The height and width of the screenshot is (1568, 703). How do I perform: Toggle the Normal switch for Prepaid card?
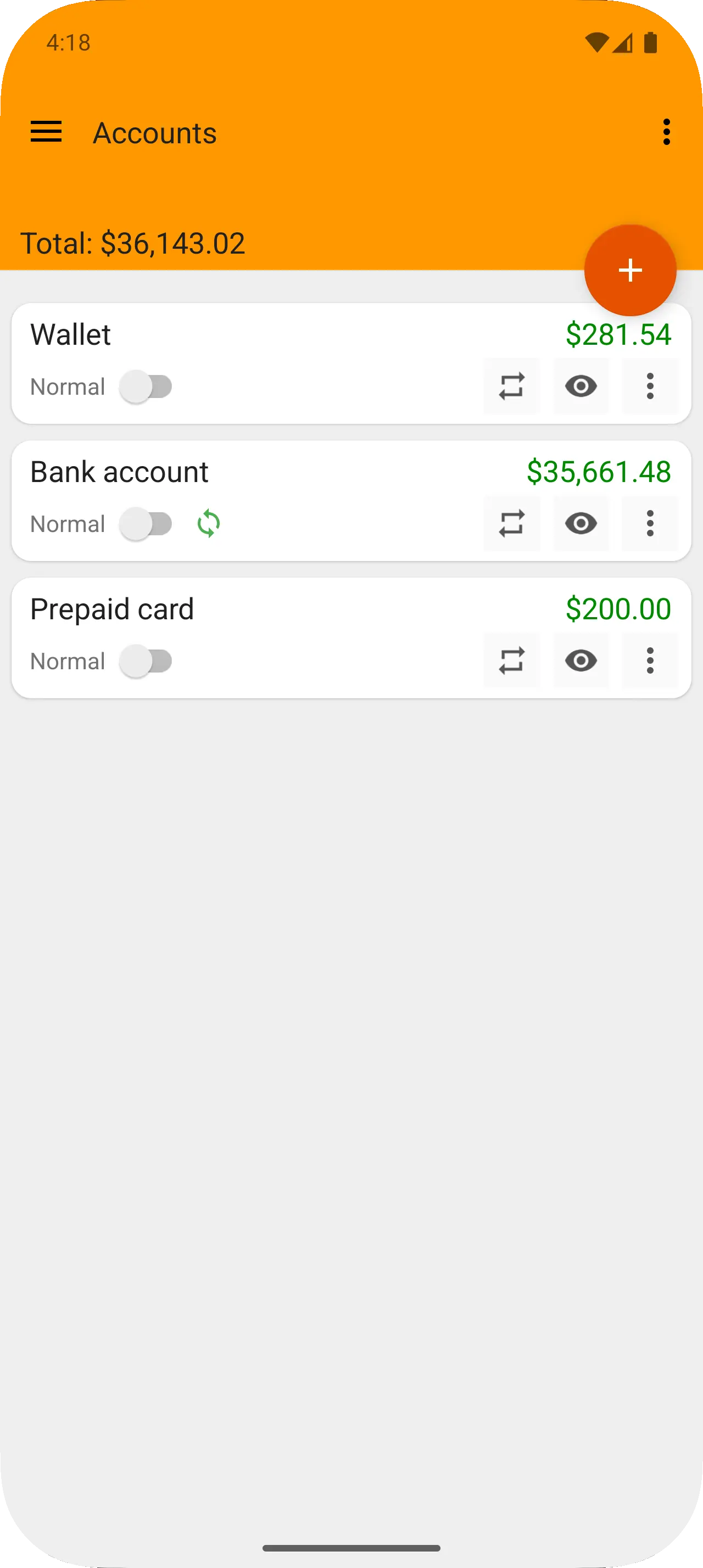point(146,661)
